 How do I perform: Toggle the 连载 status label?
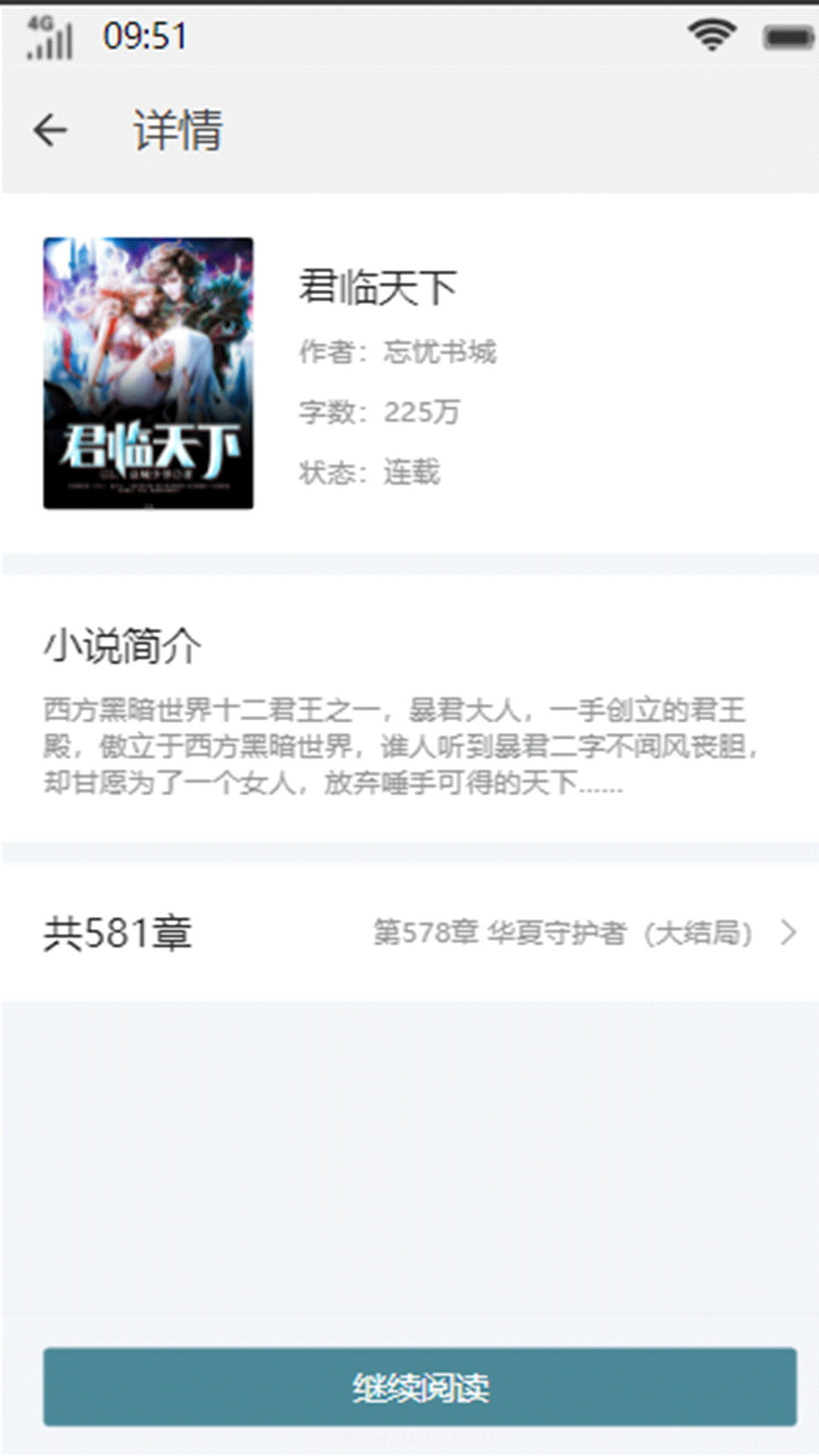pos(416,472)
